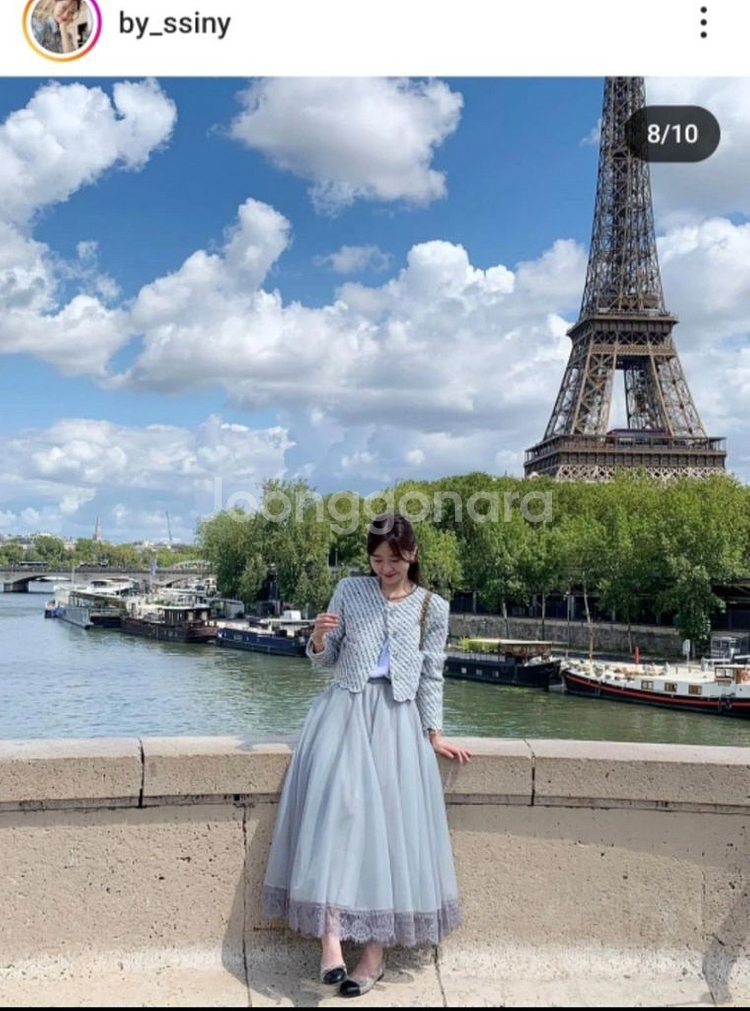
Task: Open the post's overflow menu
Action: coord(703,23)
